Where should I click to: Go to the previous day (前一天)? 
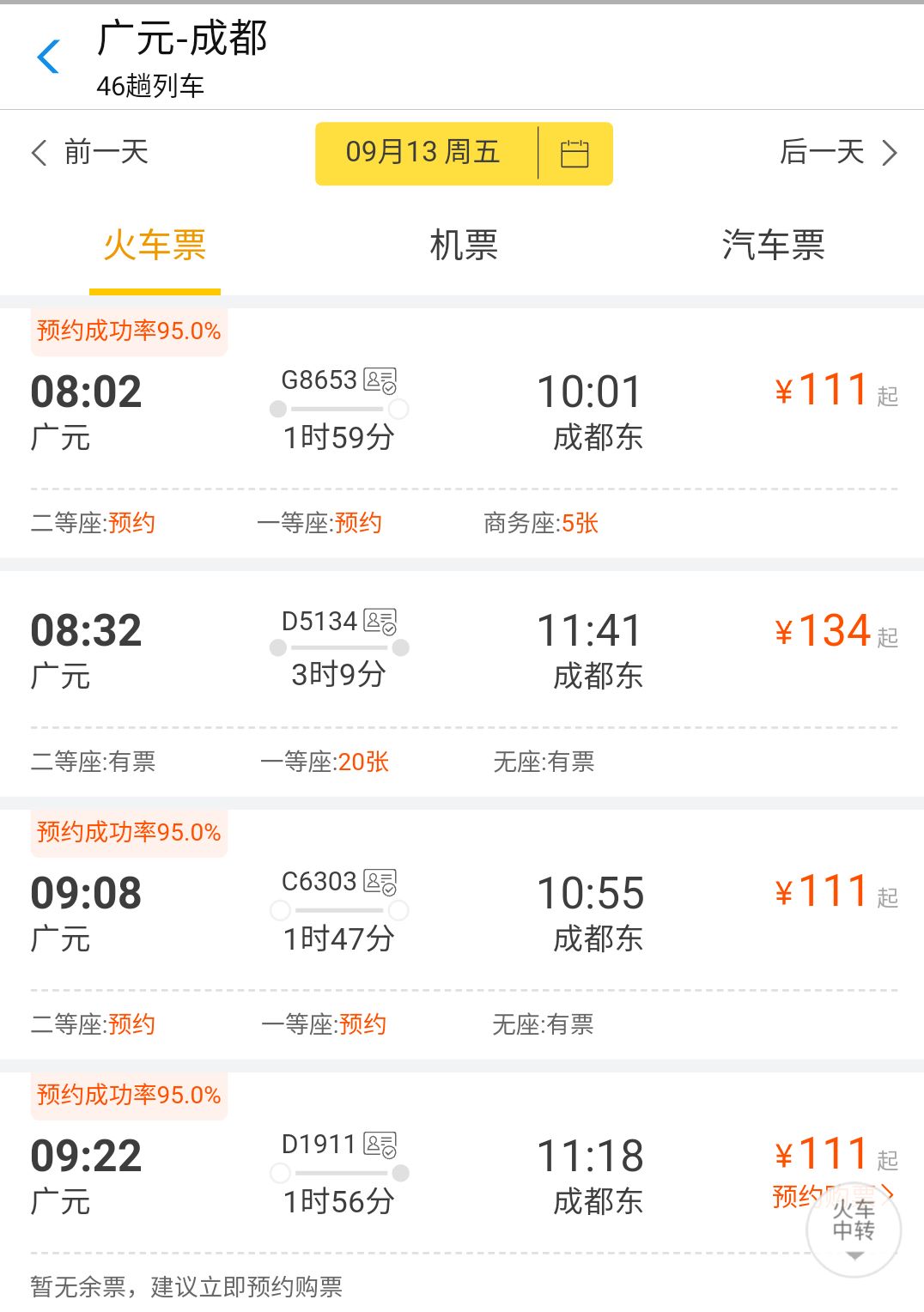[x=90, y=153]
